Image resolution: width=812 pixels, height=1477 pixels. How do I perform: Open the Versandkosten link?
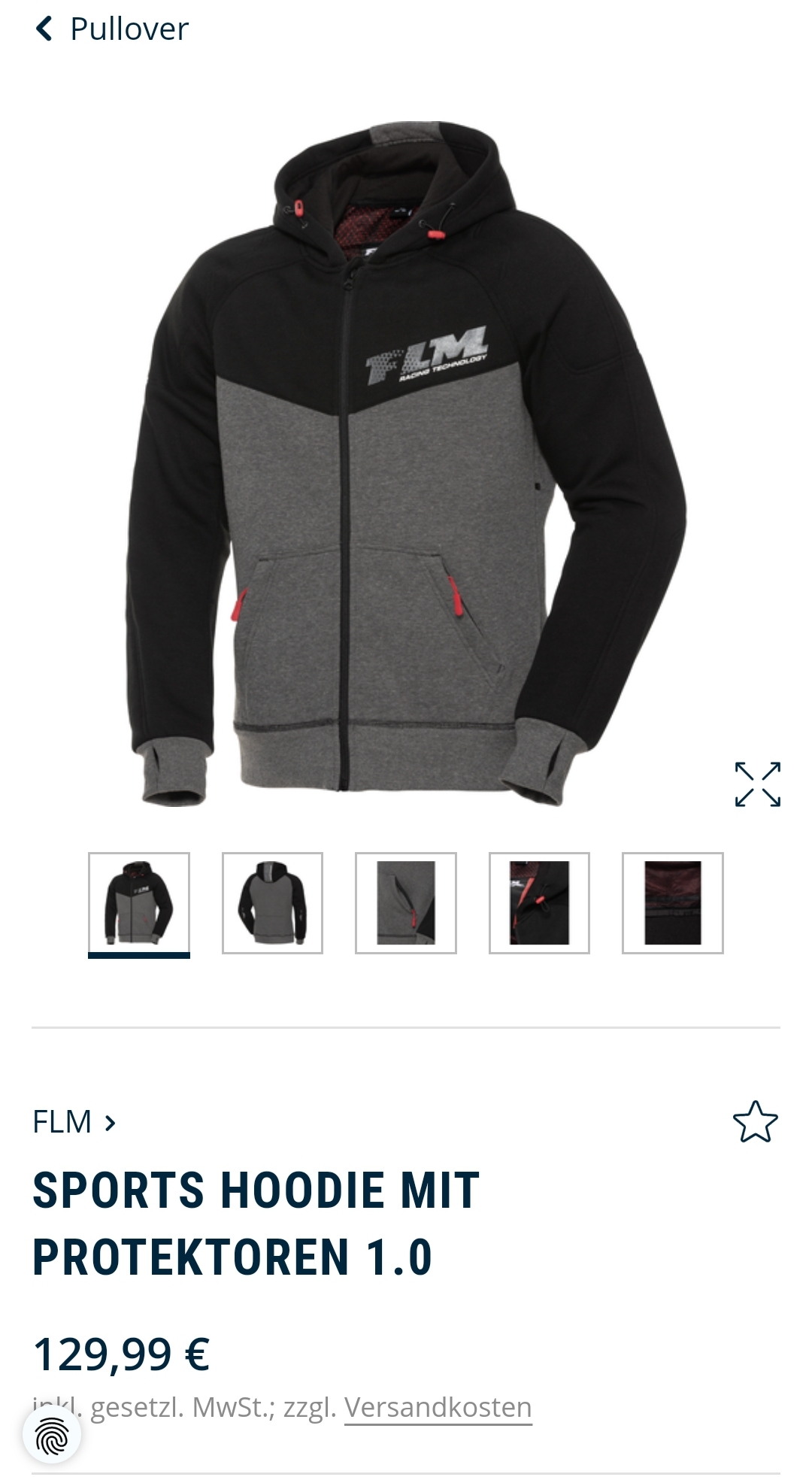(x=438, y=1406)
